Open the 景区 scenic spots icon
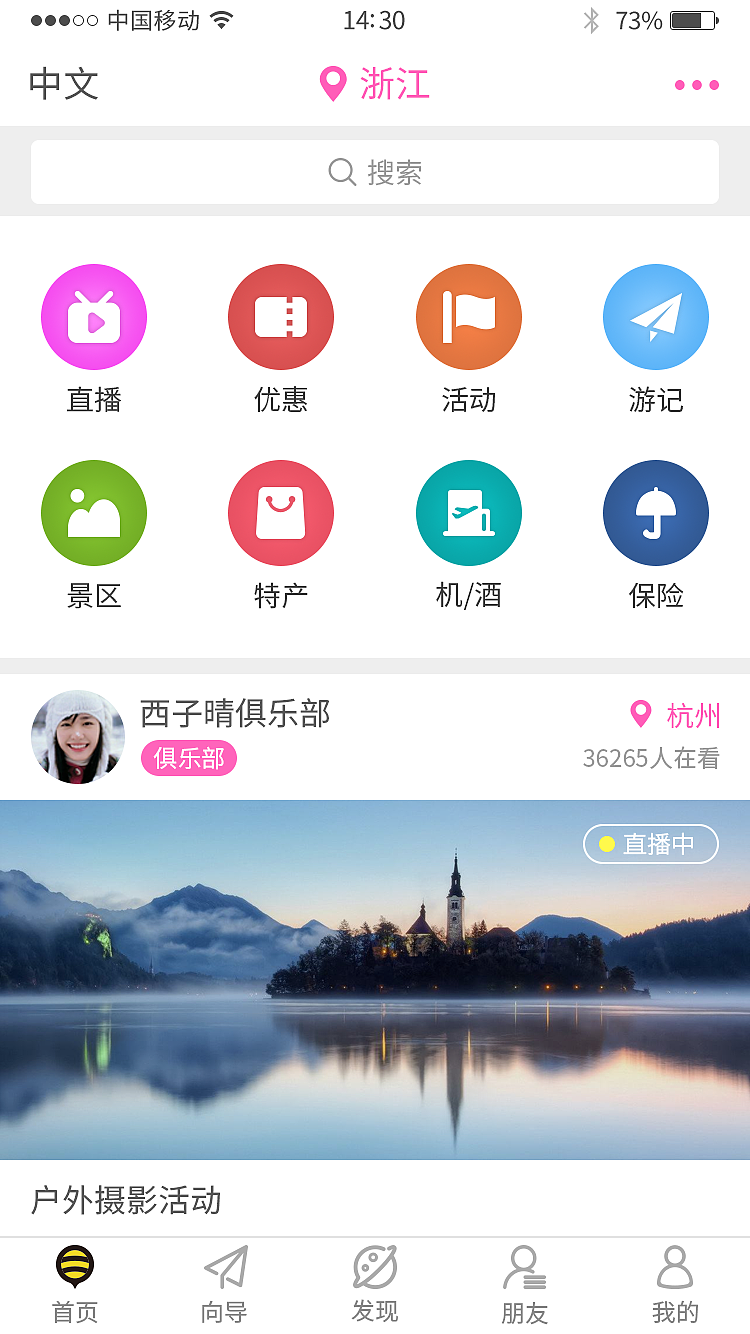Viewport: 750px width, 1334px height. tap(93, 512)
